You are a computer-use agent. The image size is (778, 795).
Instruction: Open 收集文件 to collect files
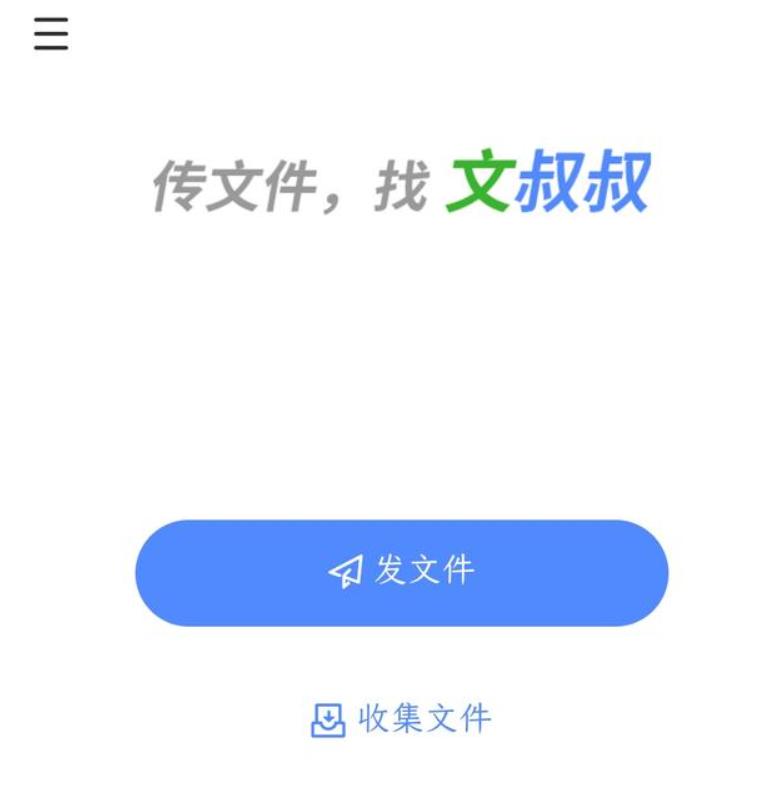click(404, 718)
